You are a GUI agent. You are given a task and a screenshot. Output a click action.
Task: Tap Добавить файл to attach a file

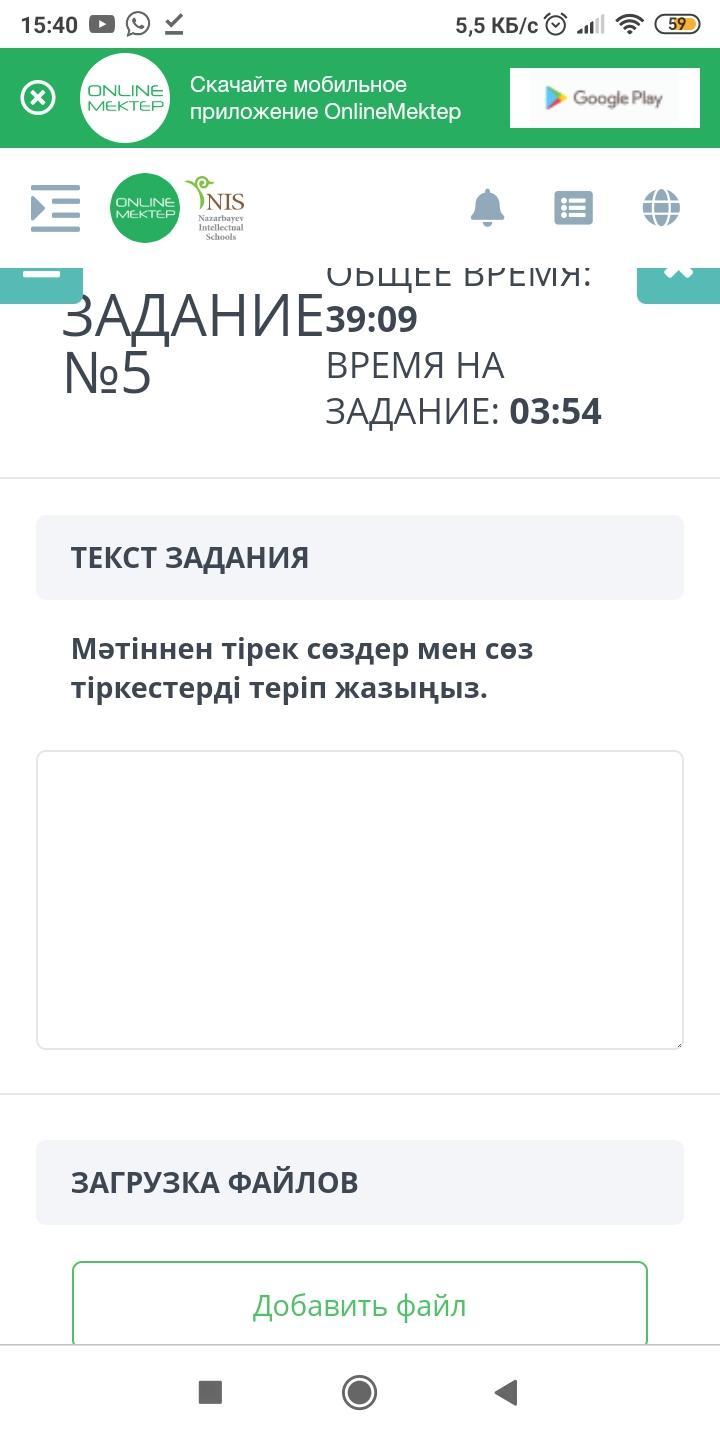[x=360, y=1305]
